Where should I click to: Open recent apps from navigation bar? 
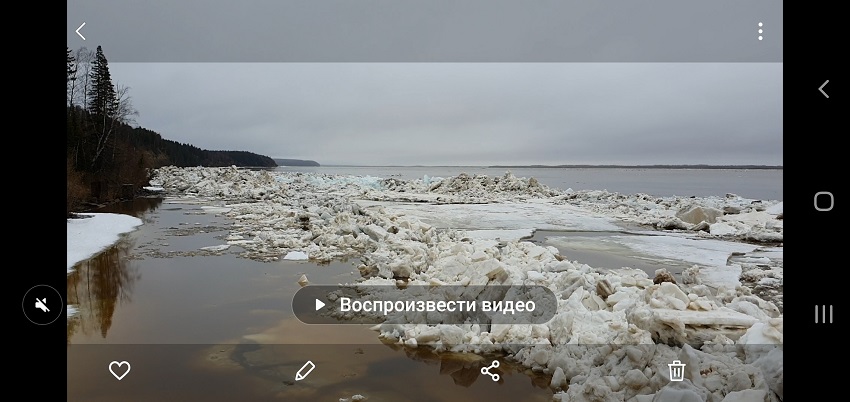823,314
